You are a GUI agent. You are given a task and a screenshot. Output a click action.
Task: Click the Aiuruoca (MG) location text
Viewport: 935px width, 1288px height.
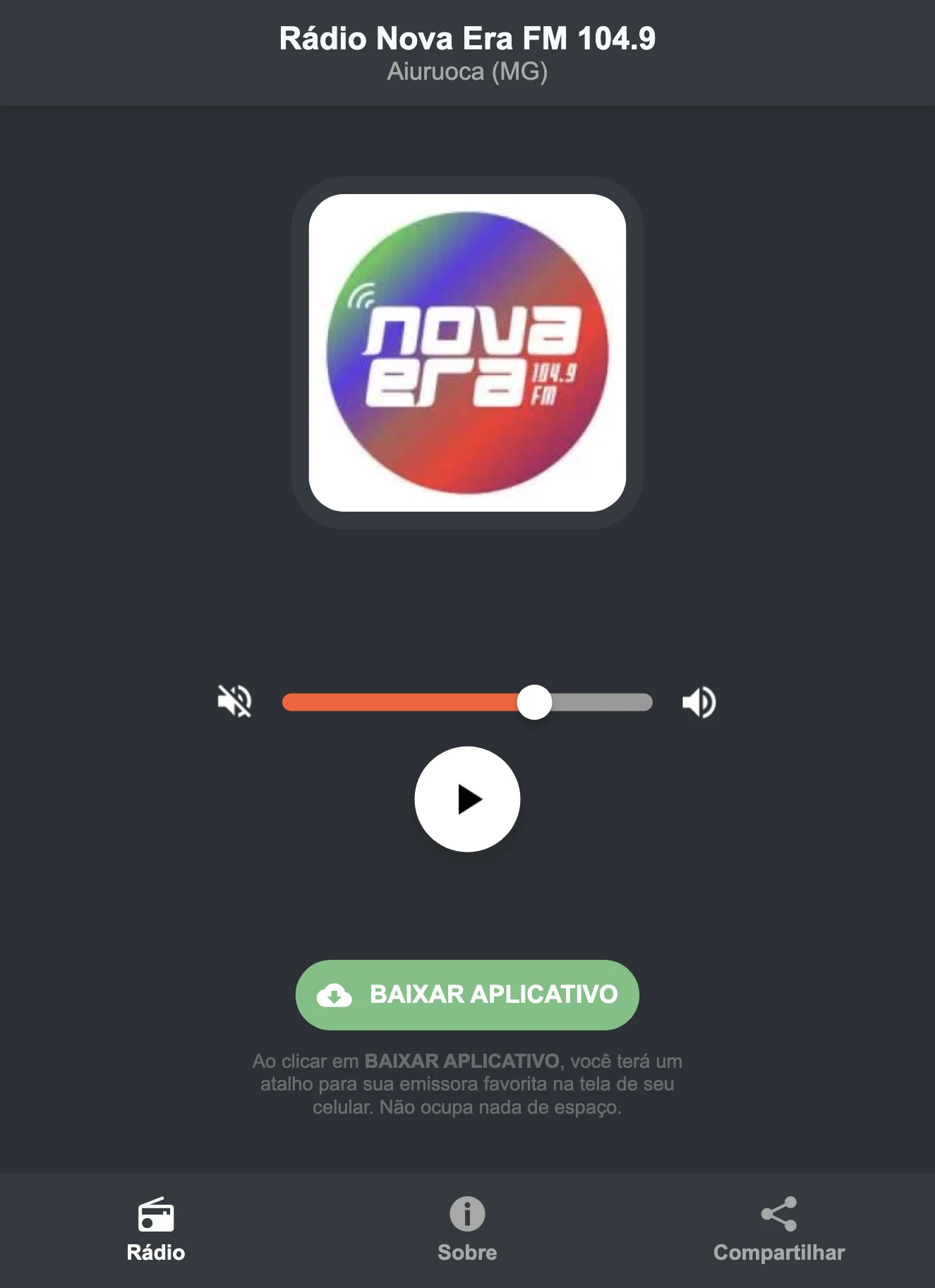(467, 71)
